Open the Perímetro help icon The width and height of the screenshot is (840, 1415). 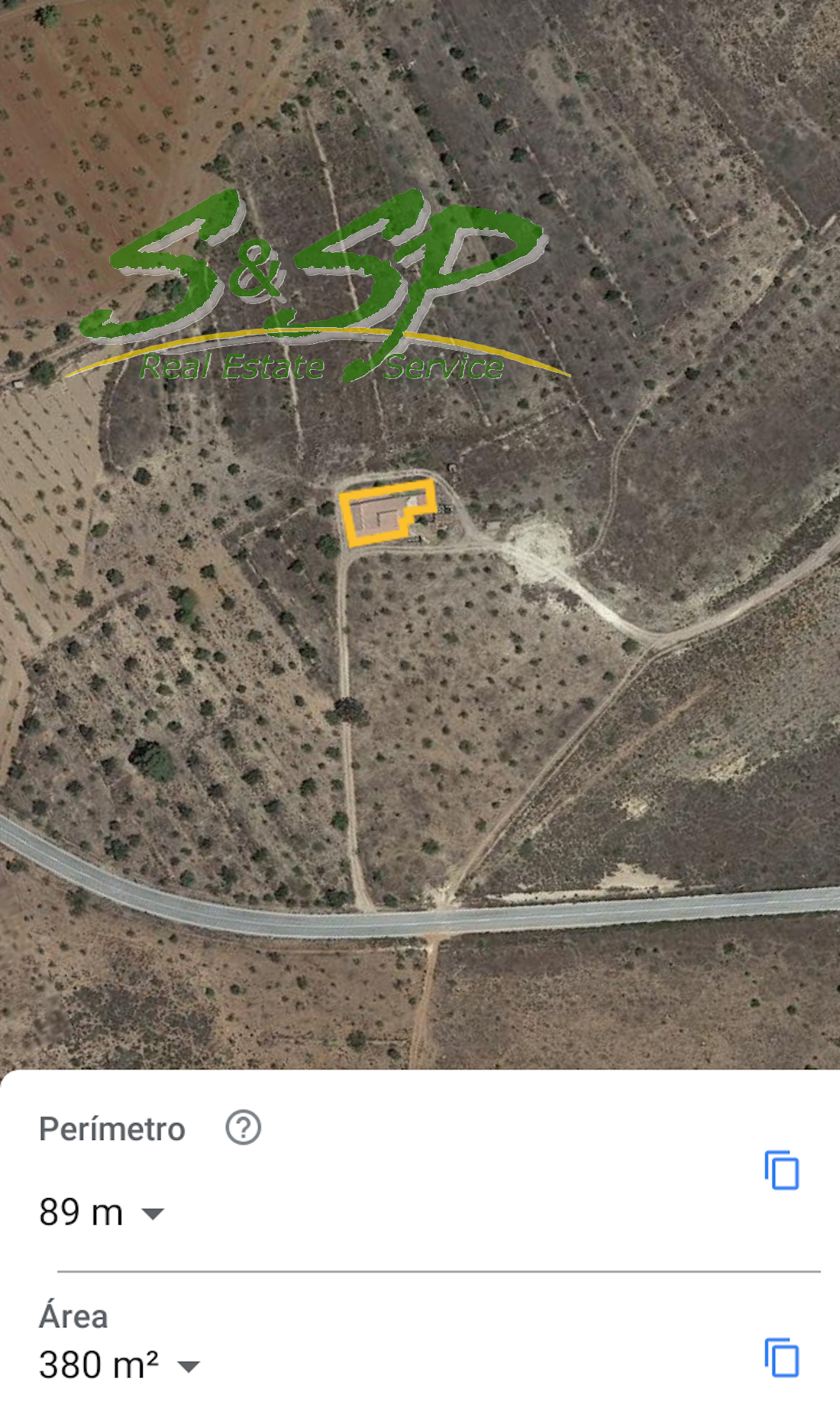click(243, 1128)
